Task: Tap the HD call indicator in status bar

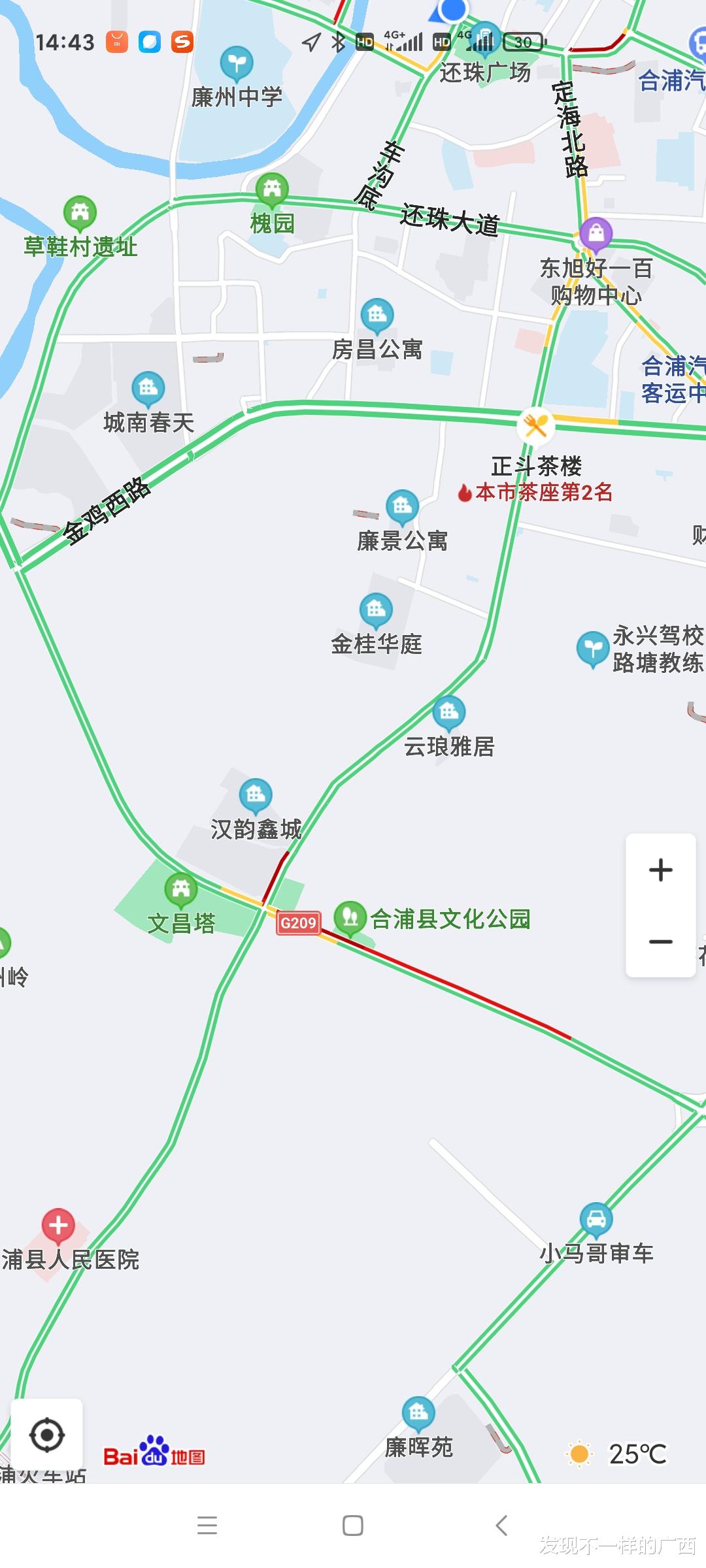Action: tap(364, 43)
